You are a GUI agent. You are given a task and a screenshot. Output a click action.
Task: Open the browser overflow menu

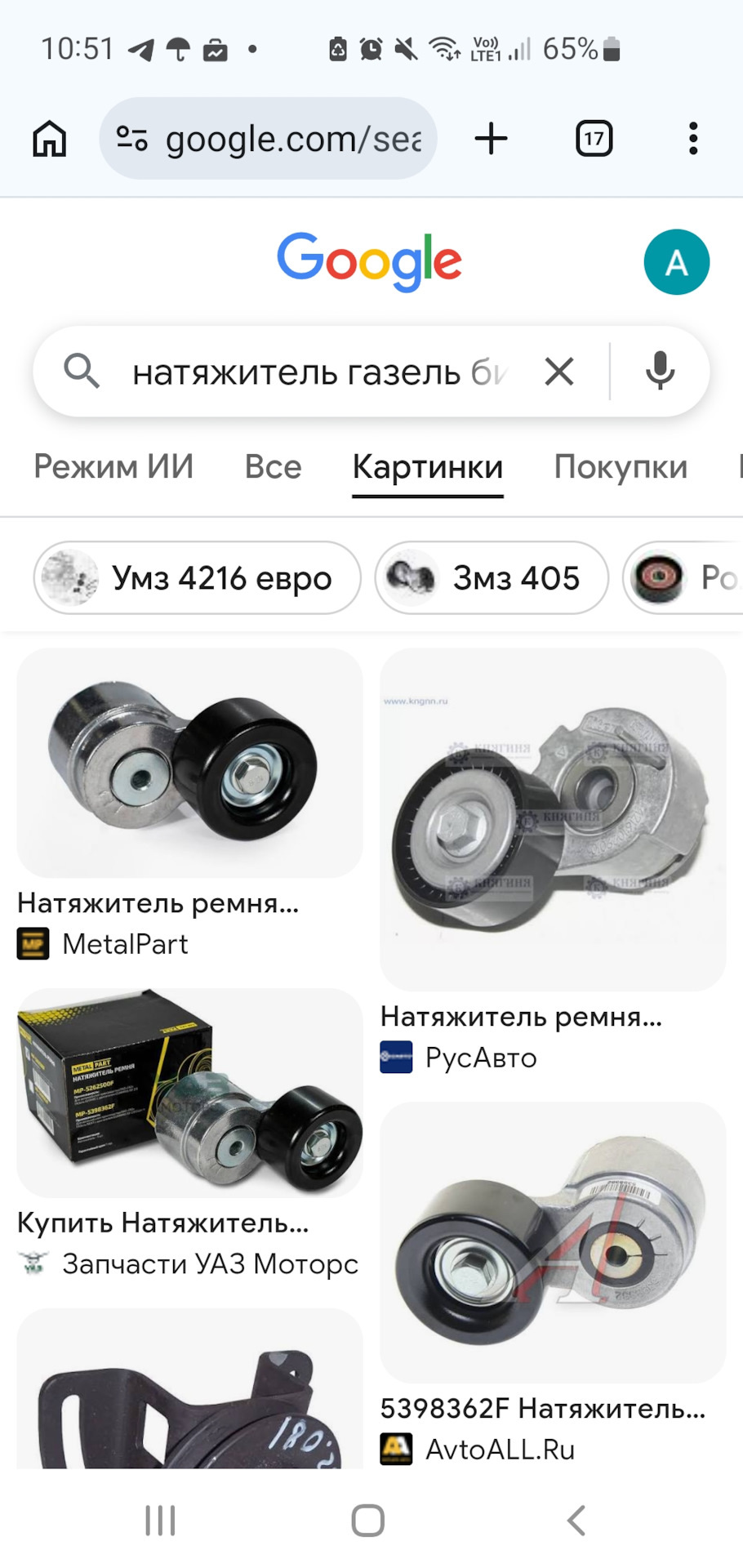tap(692, 139)
